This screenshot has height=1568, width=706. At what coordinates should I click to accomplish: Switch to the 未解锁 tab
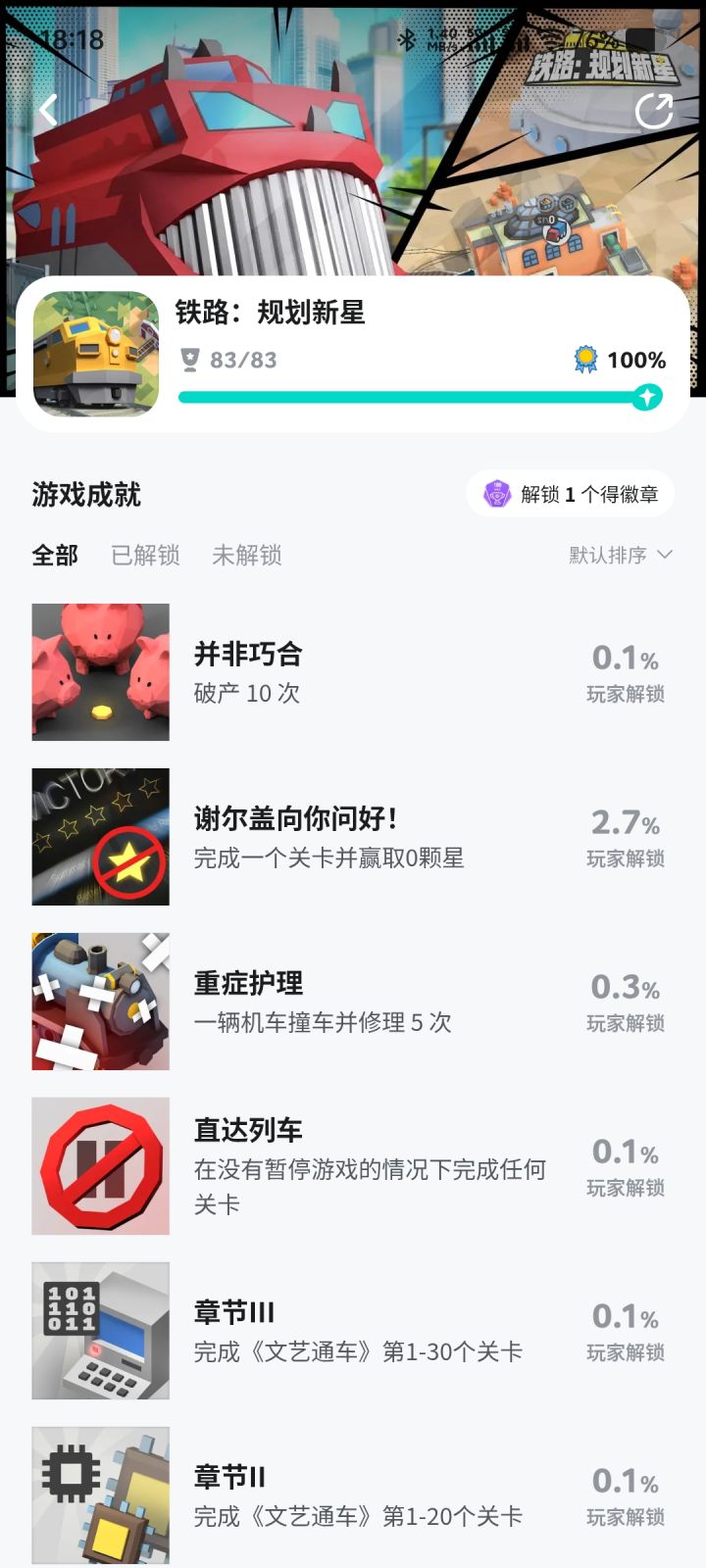246,556
